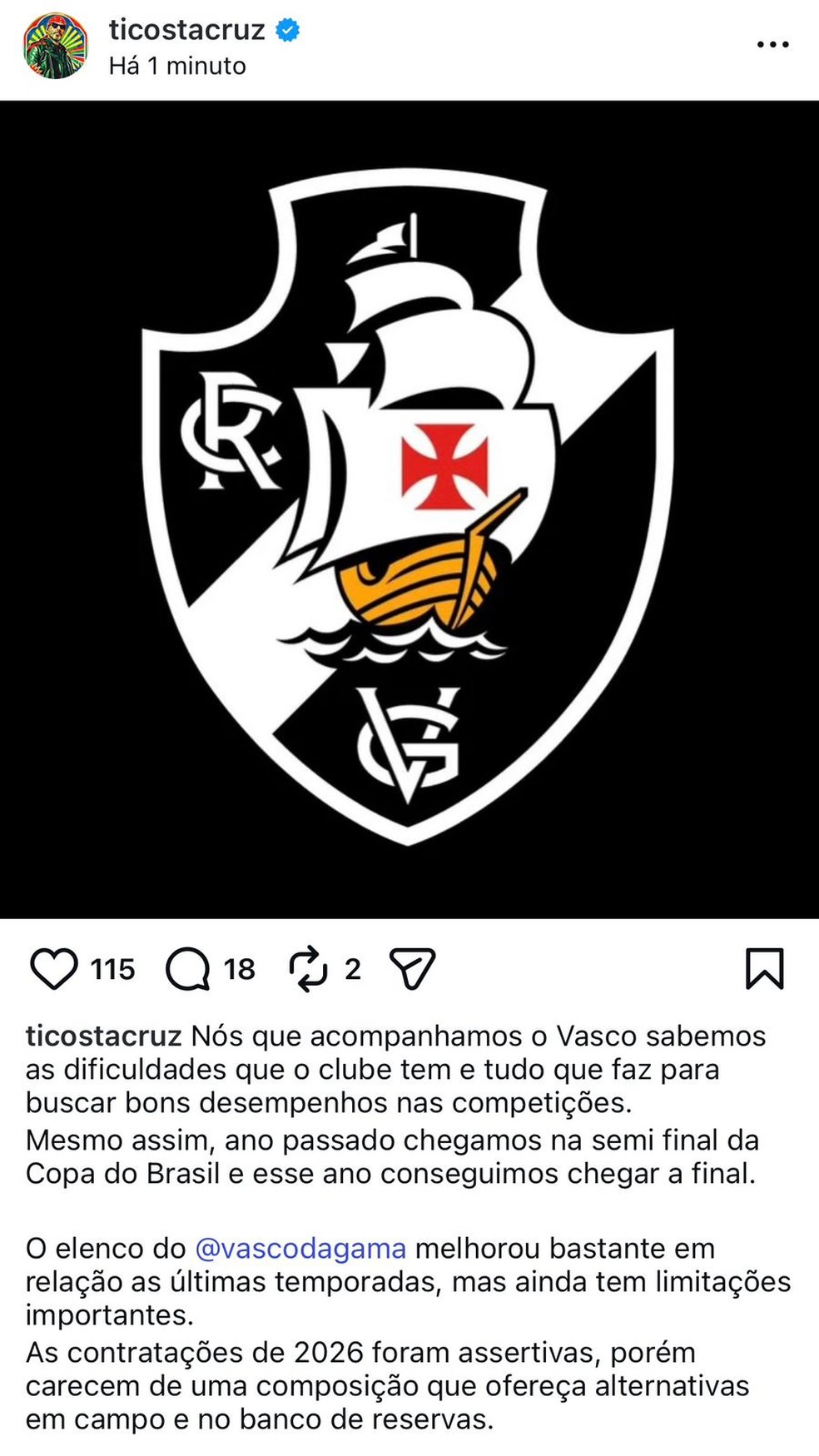The height and width of the screenshot is (1456, 819).
Task: Repost this post
Action: (x=308, y=969)
